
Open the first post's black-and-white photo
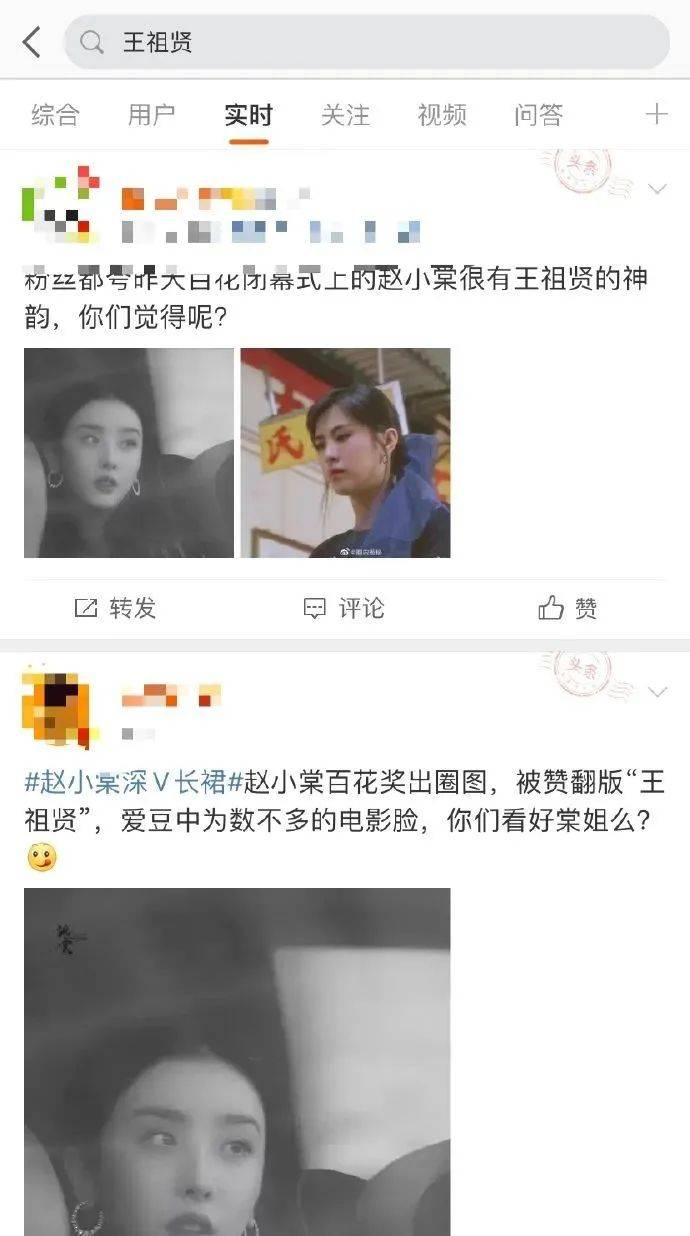(x=129, y=453)
